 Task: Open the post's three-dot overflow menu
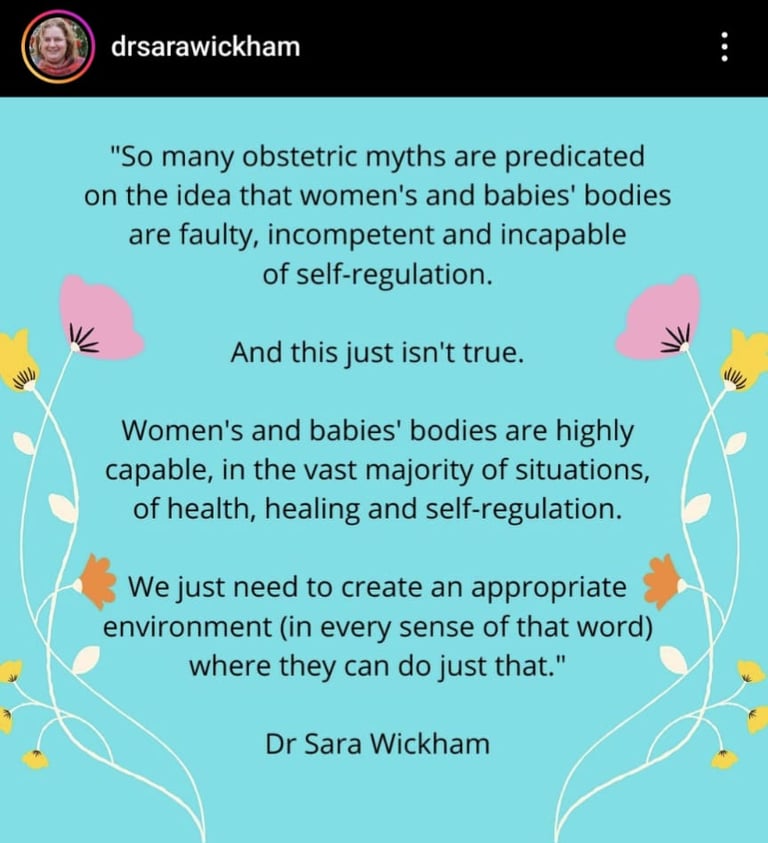(726, 47)
